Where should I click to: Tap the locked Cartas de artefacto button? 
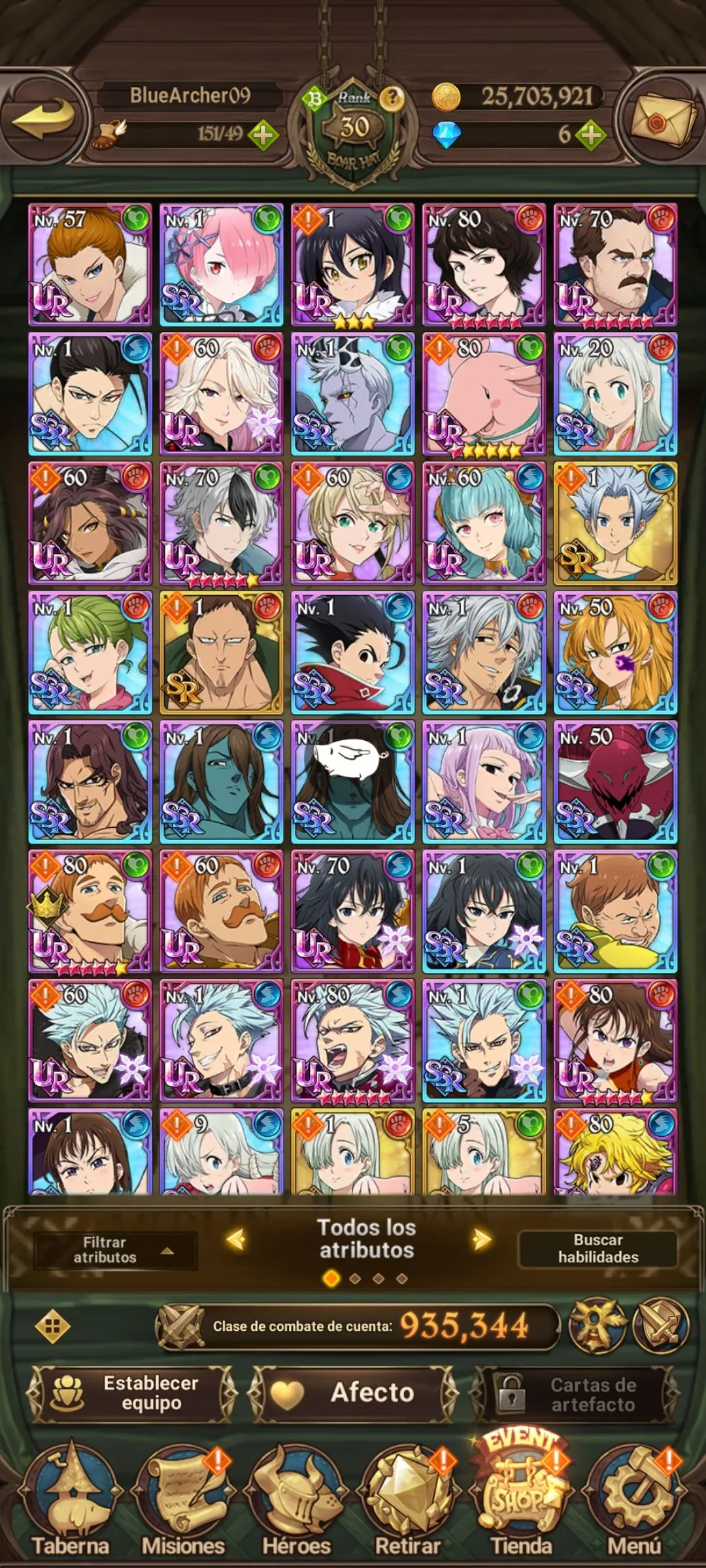click(x=575, y=1394)
